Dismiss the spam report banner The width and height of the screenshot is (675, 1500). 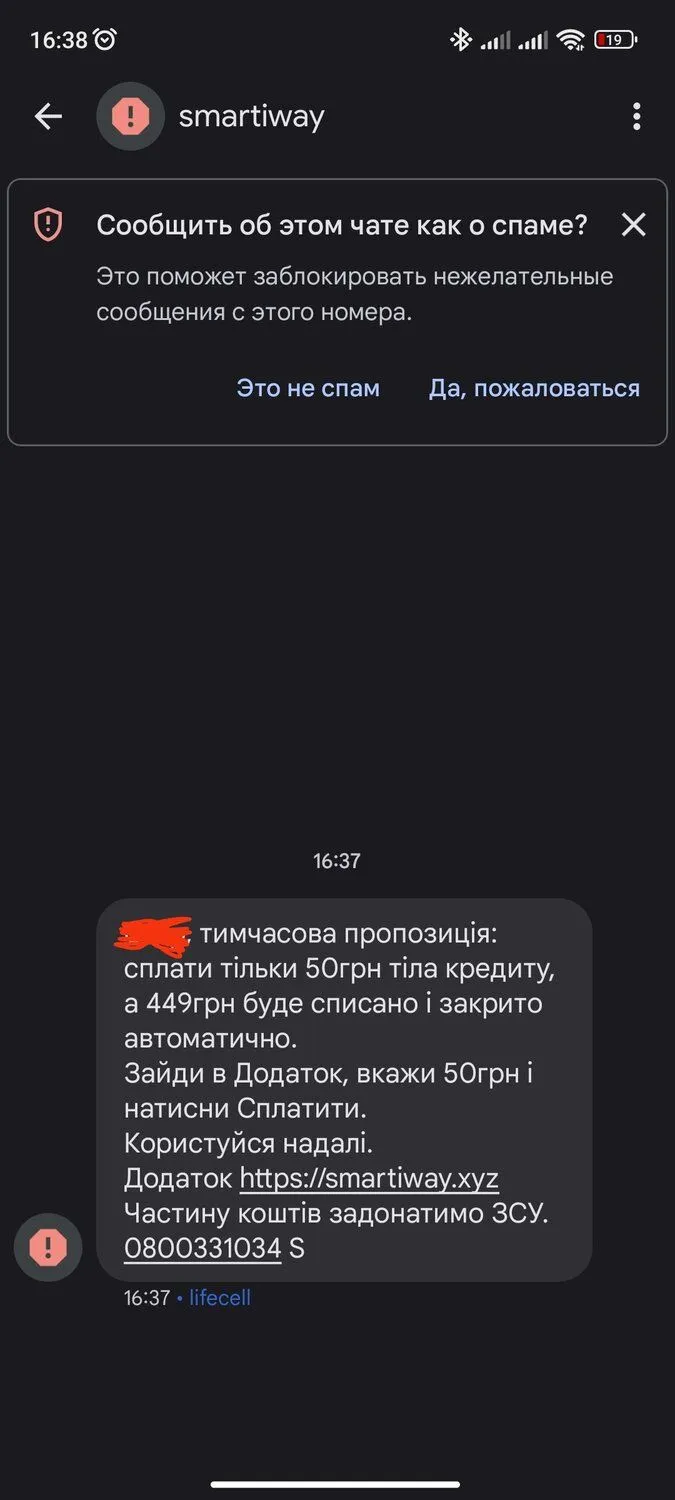[x=633, y=225]
